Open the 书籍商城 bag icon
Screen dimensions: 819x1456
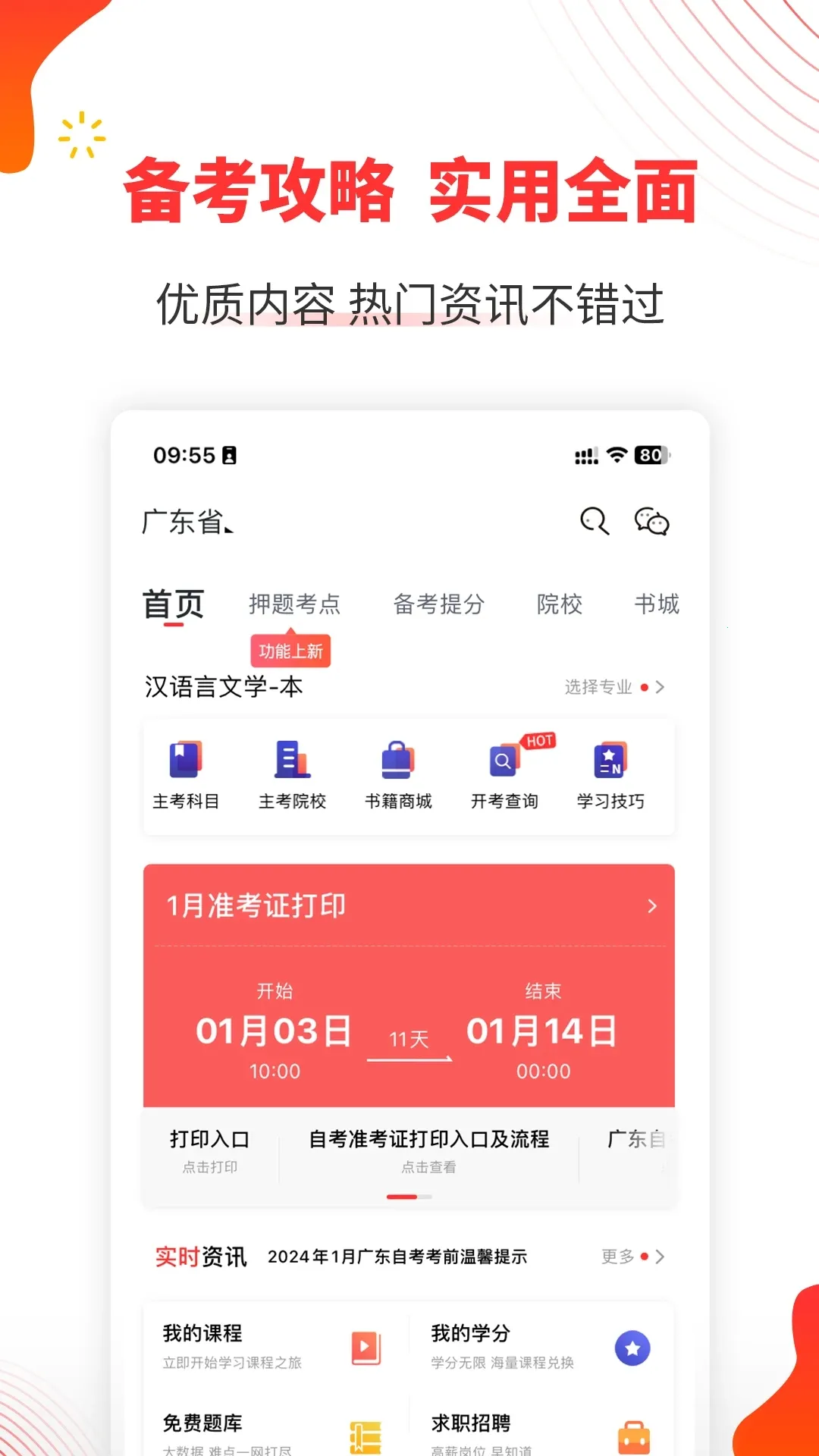[398, 762]
